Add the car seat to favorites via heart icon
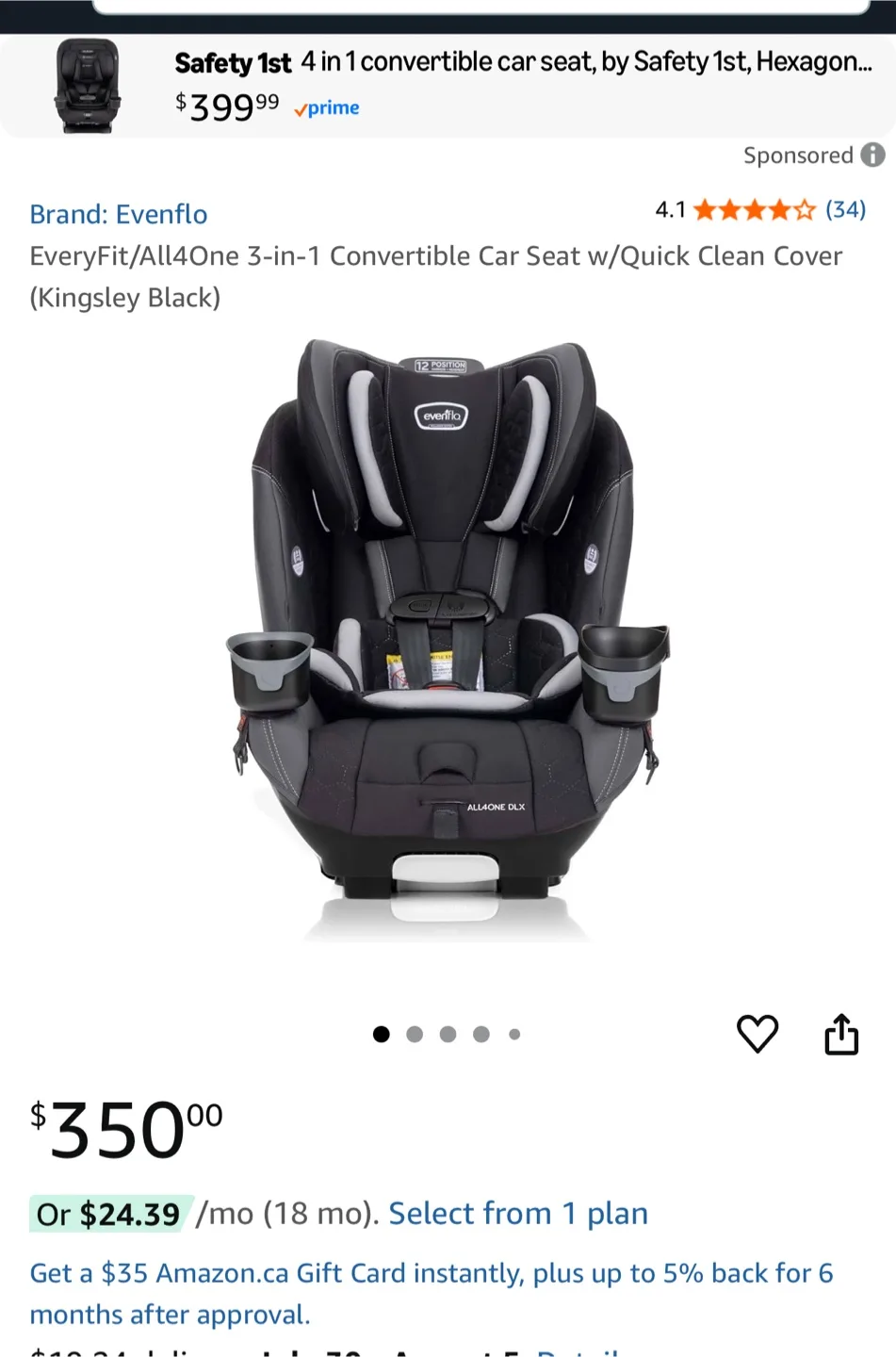The height and width of the screenshot is (1357, 896). click(x=758, y=1034)
